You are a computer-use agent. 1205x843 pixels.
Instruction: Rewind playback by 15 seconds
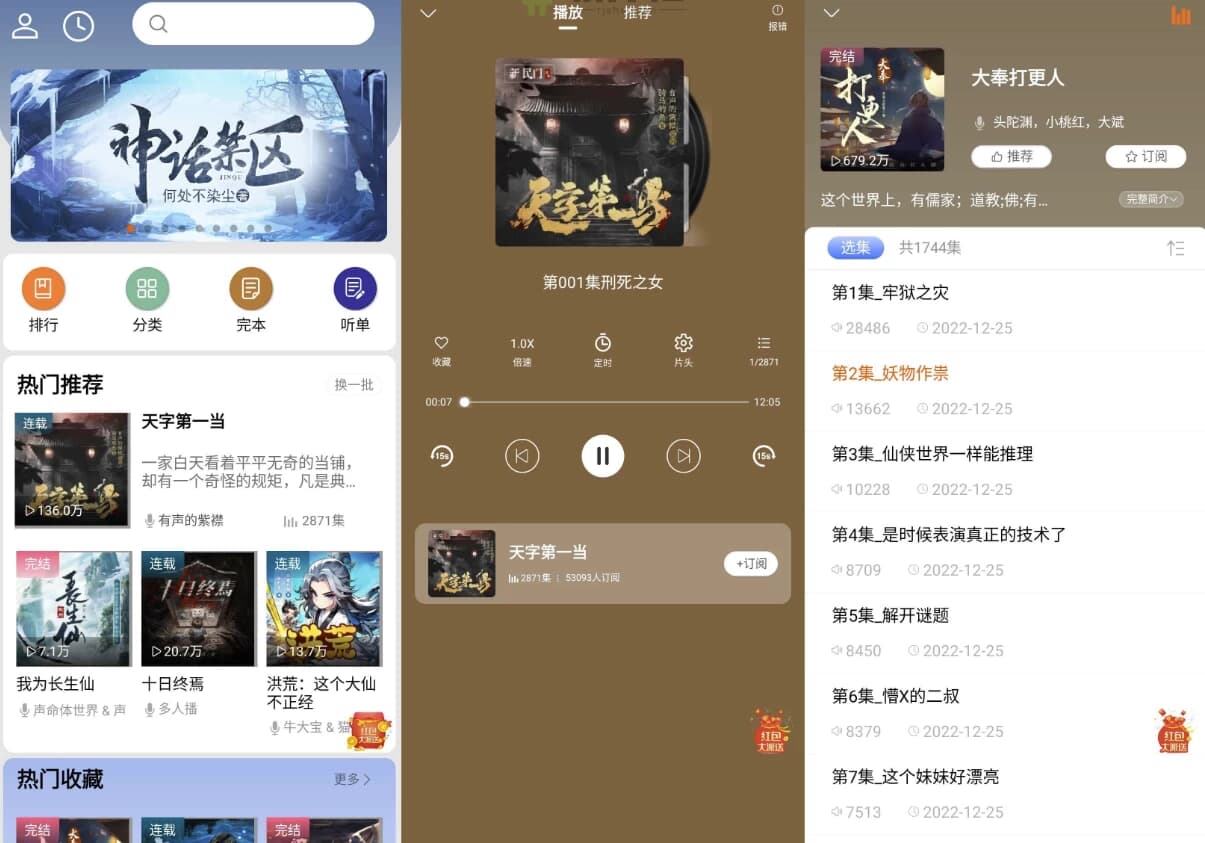[x=441, y=456]
